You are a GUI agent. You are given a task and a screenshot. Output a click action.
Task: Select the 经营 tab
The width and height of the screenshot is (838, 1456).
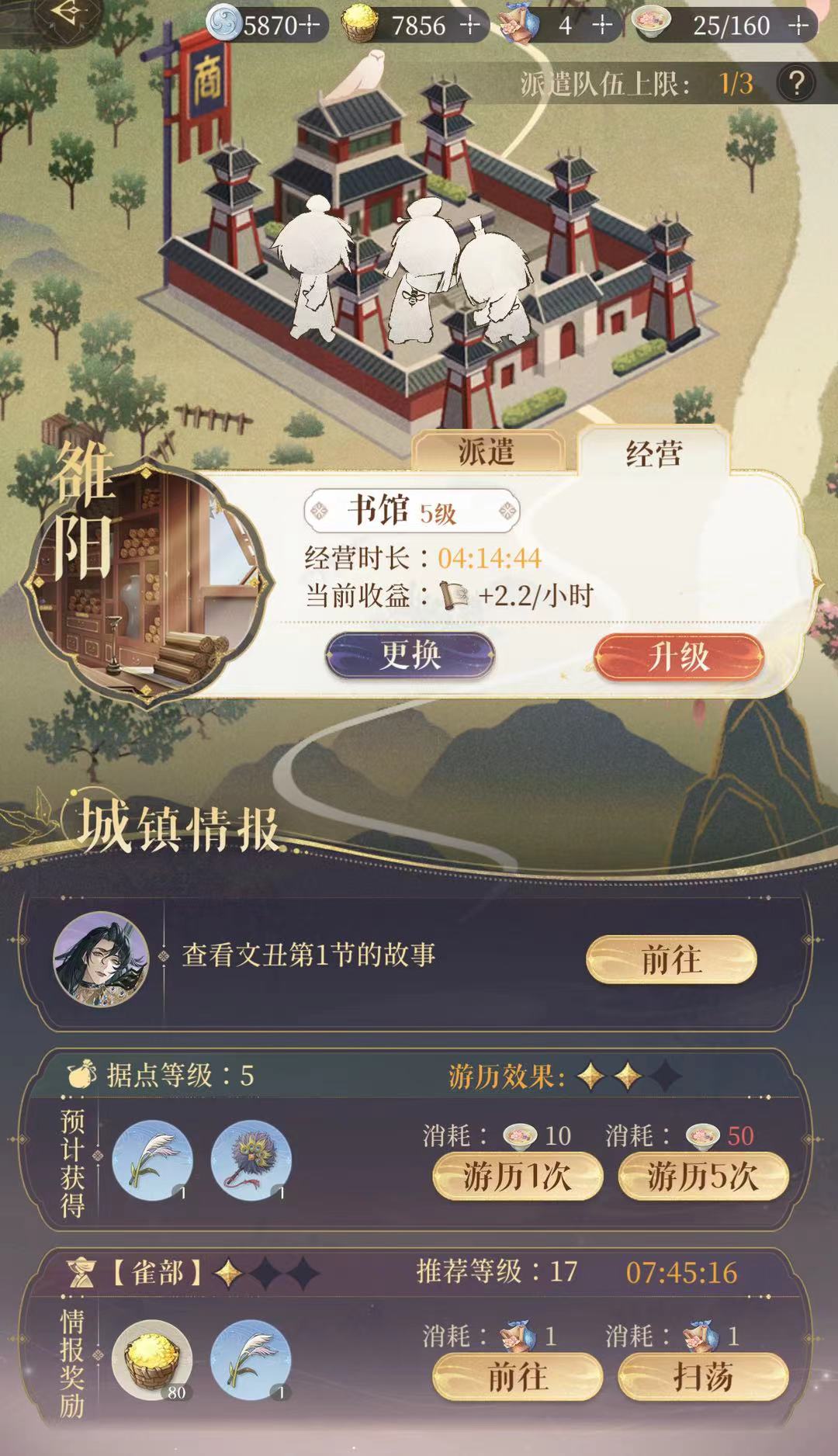tap(653, 453)
